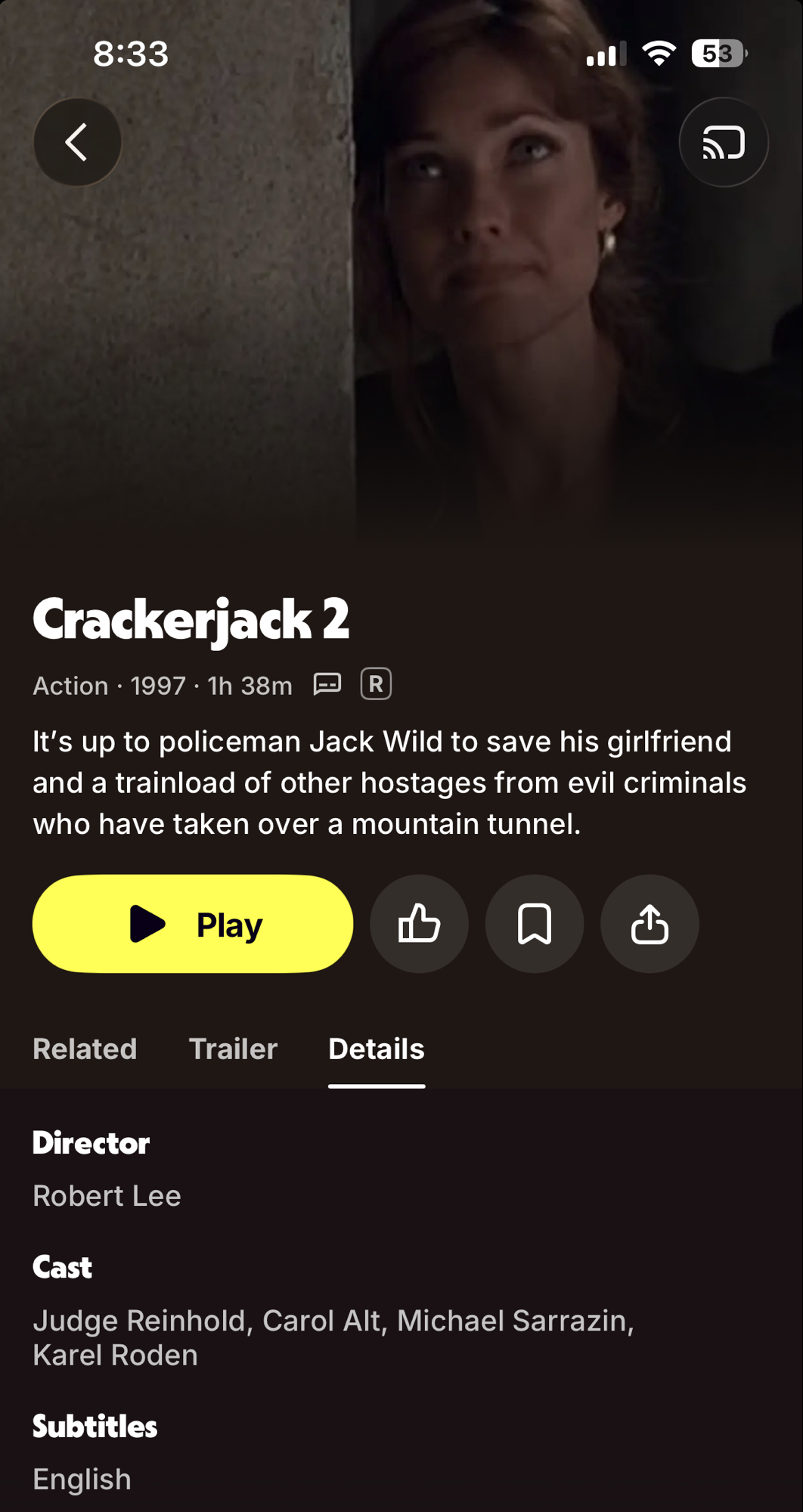This screenshot has width=803, height=1512.
Task: Share this movie
Action: tap(650, 924)
